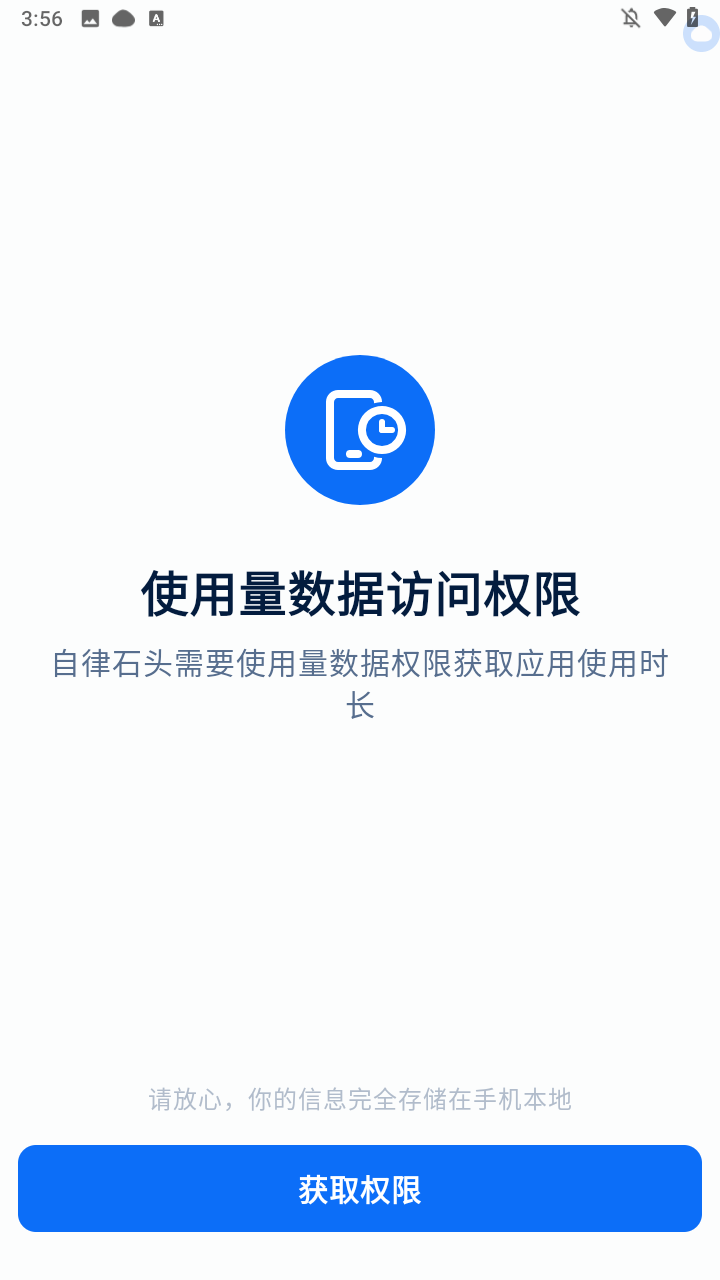Tap the privacy note about local storage

360,1100
